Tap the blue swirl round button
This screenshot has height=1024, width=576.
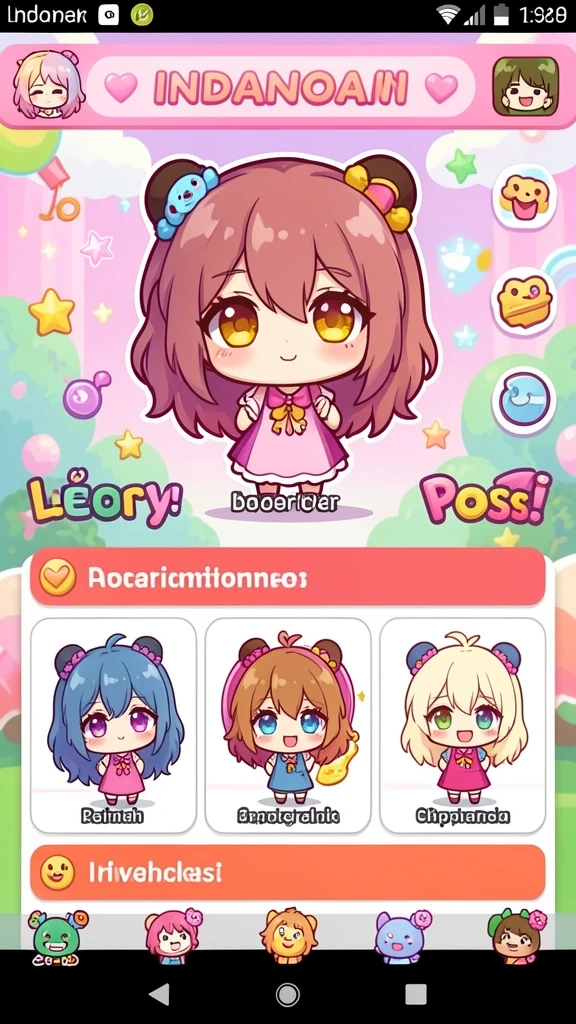pyautogui.click(x=524, y=400)
